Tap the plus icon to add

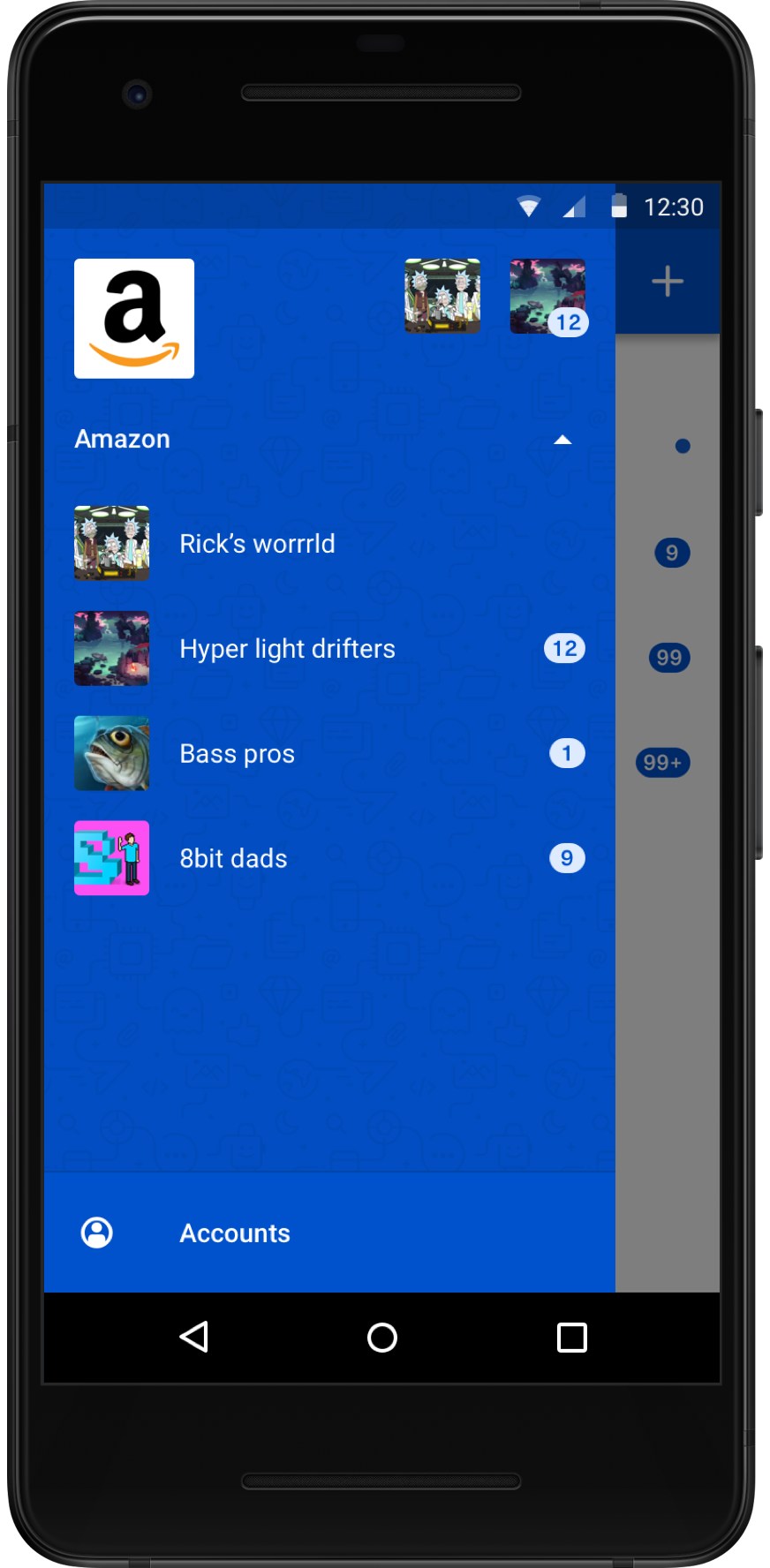pos(668,282)
